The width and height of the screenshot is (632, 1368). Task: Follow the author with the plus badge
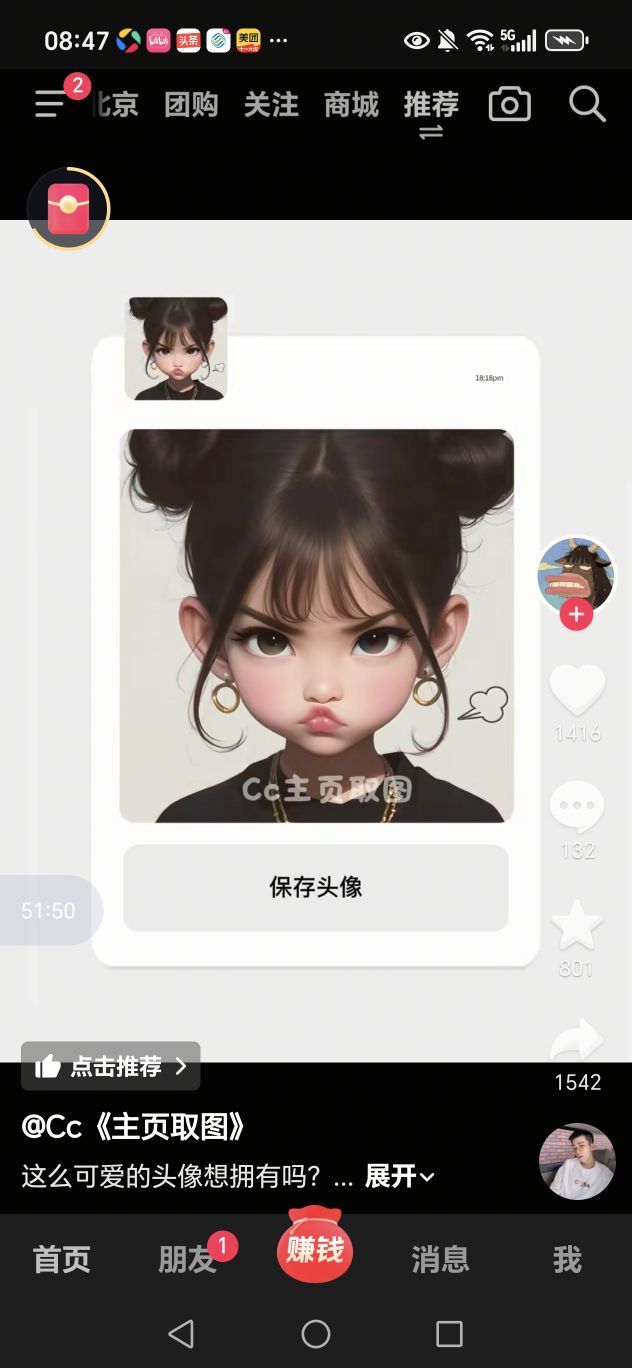[576, 615]
